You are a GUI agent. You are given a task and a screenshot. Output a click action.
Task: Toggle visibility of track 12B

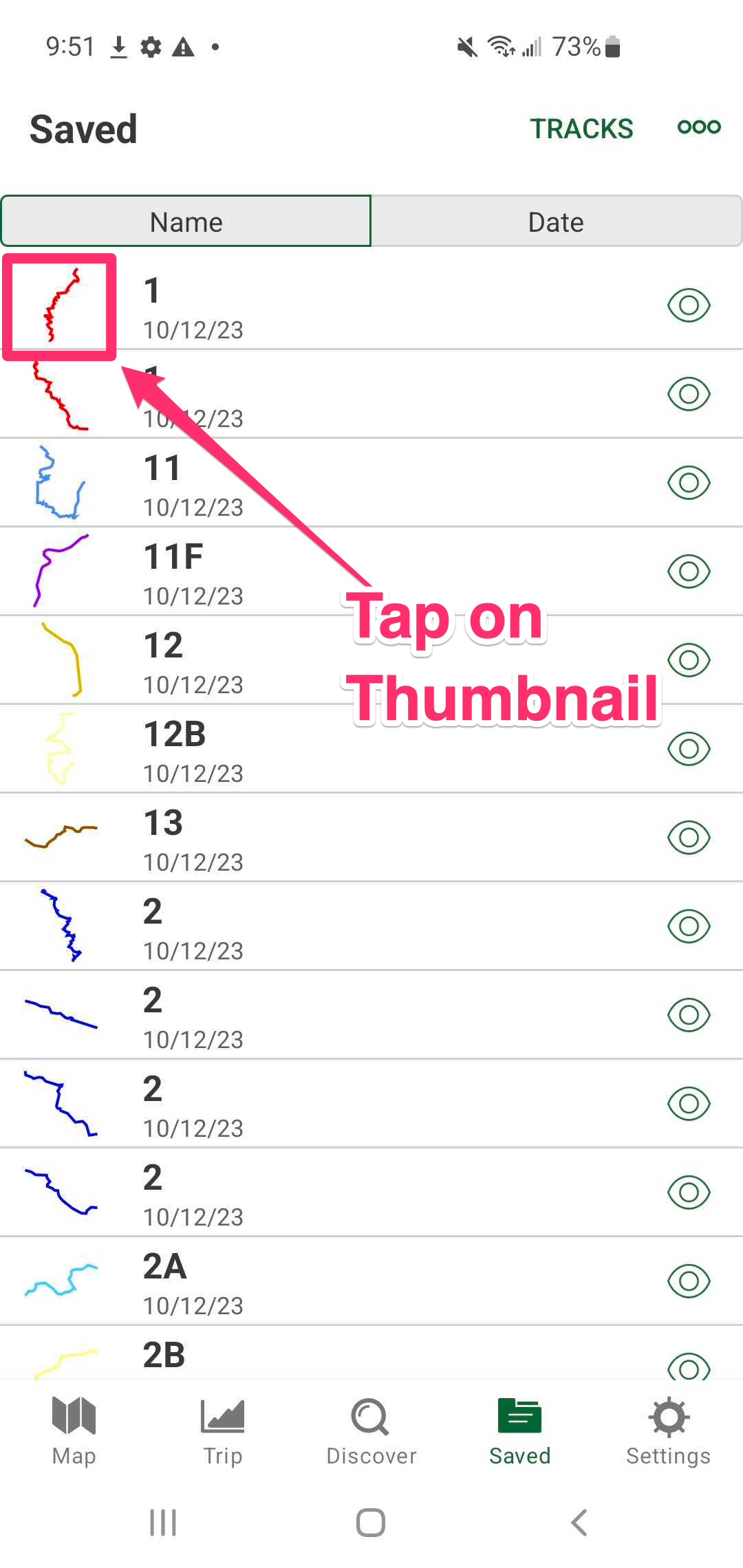pyautogui.click(x=689, y=749)
